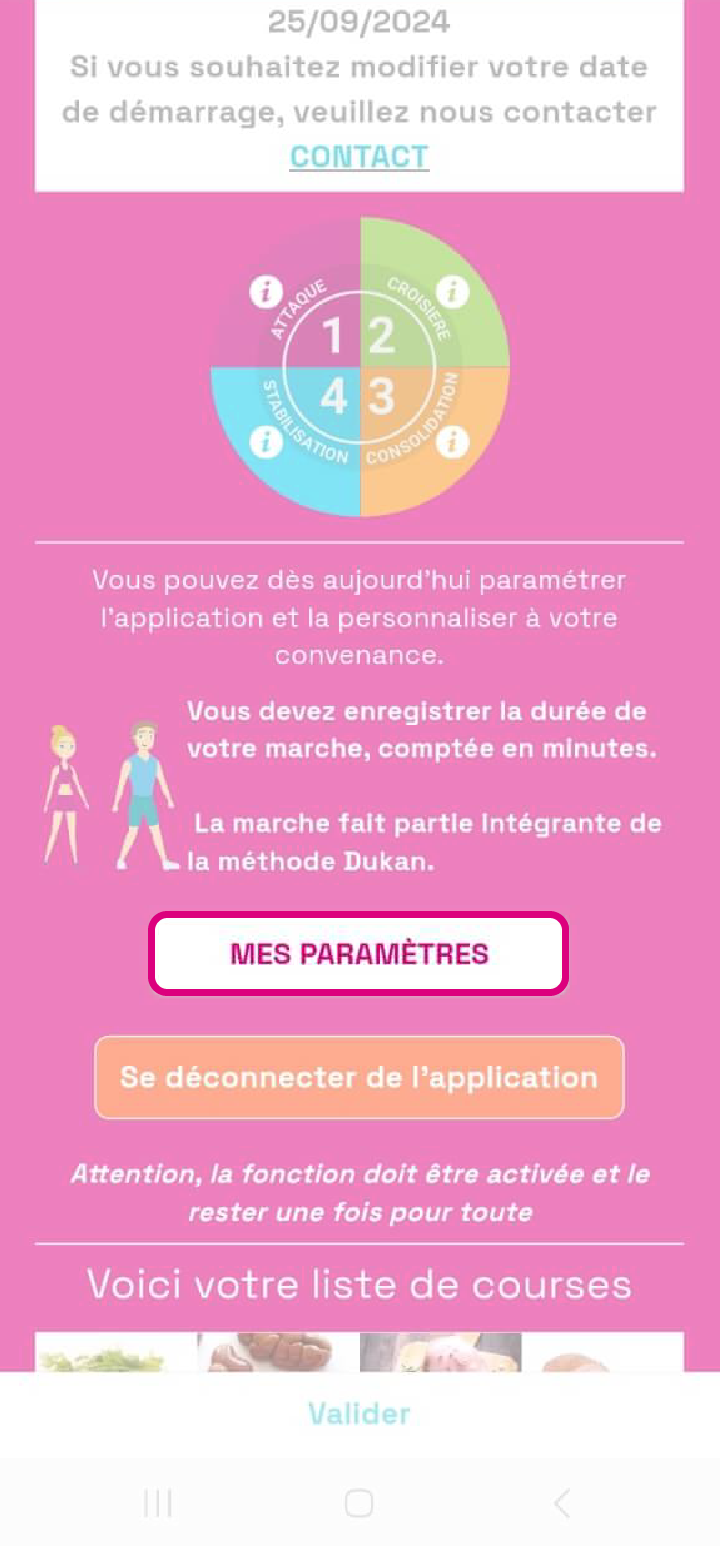Viewport: 720px width, 1546px height.
Task: Go back using the system back button
Action: 562,1503
